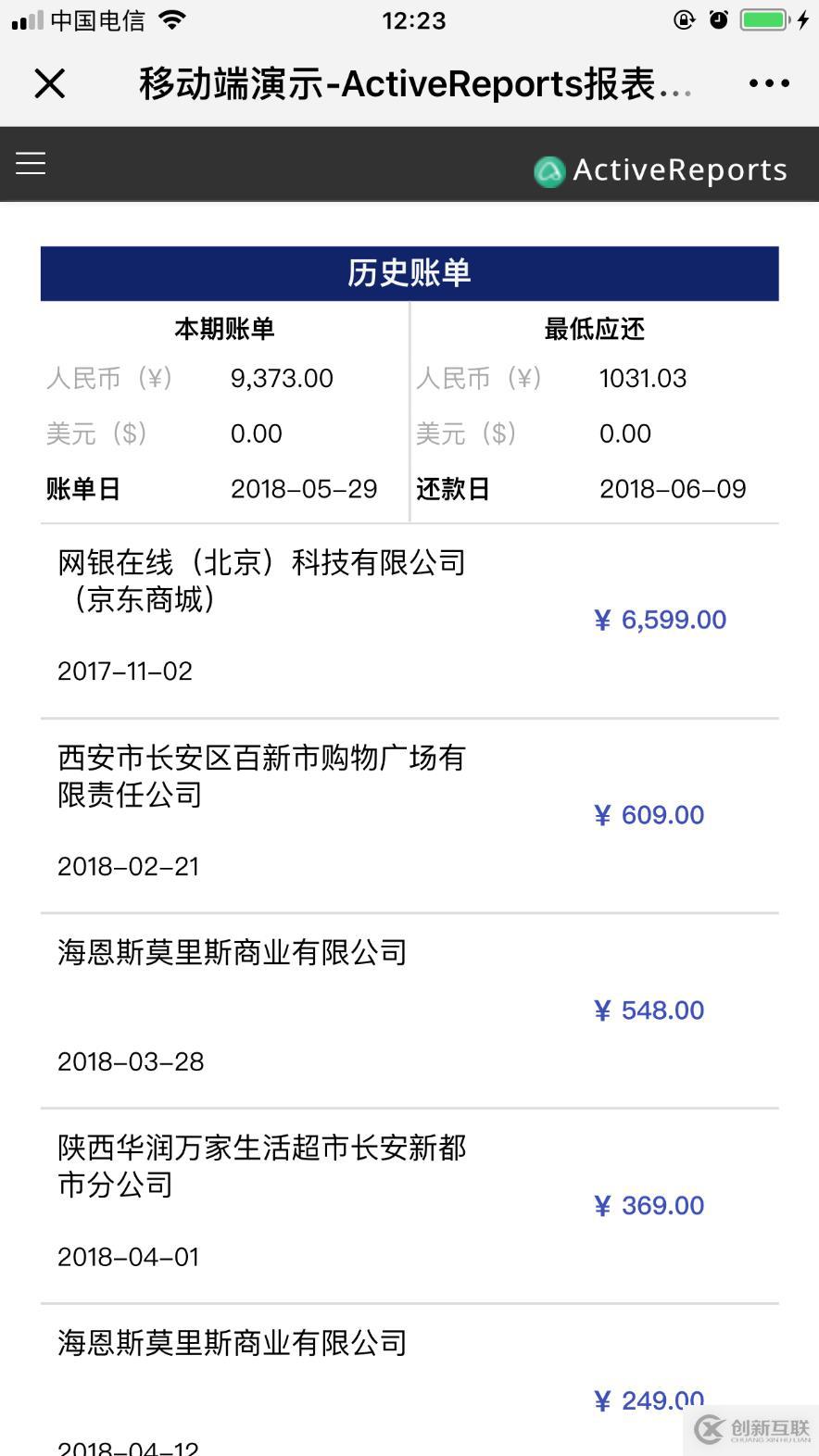This screenshot has height=1456, width=819.
Task: Open the hamburger navigation menu
Action: [x=31, y=163]
